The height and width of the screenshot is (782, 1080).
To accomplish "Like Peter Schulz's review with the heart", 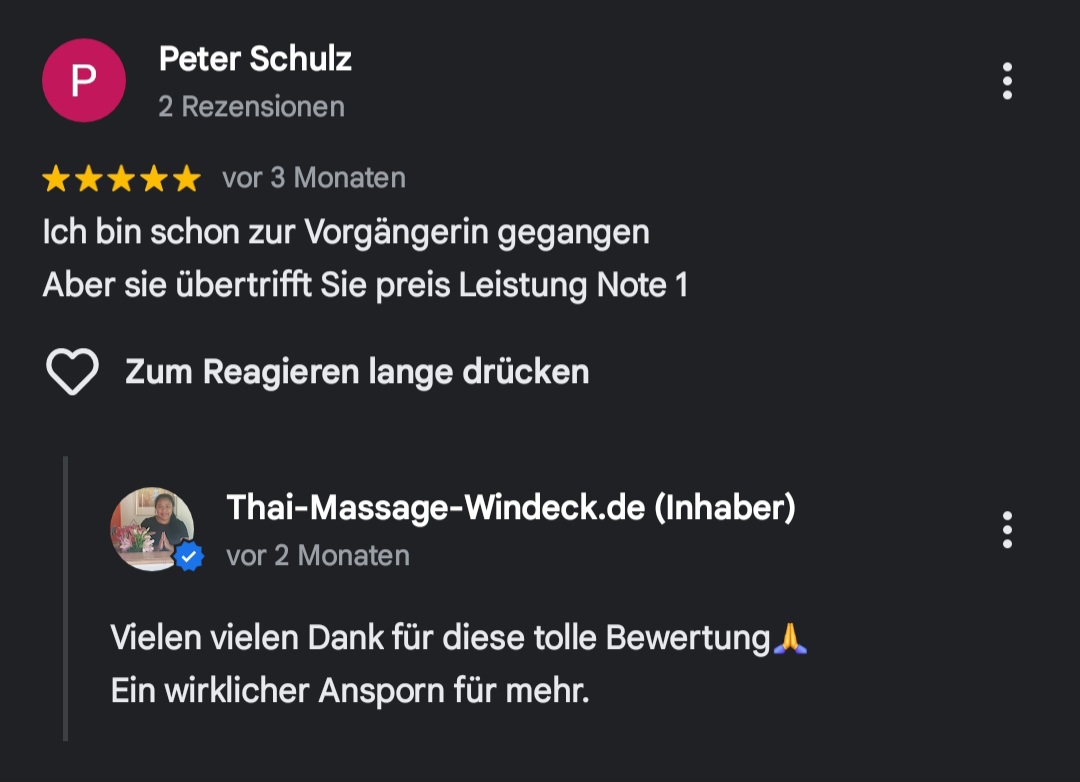I will click(72, 372).
